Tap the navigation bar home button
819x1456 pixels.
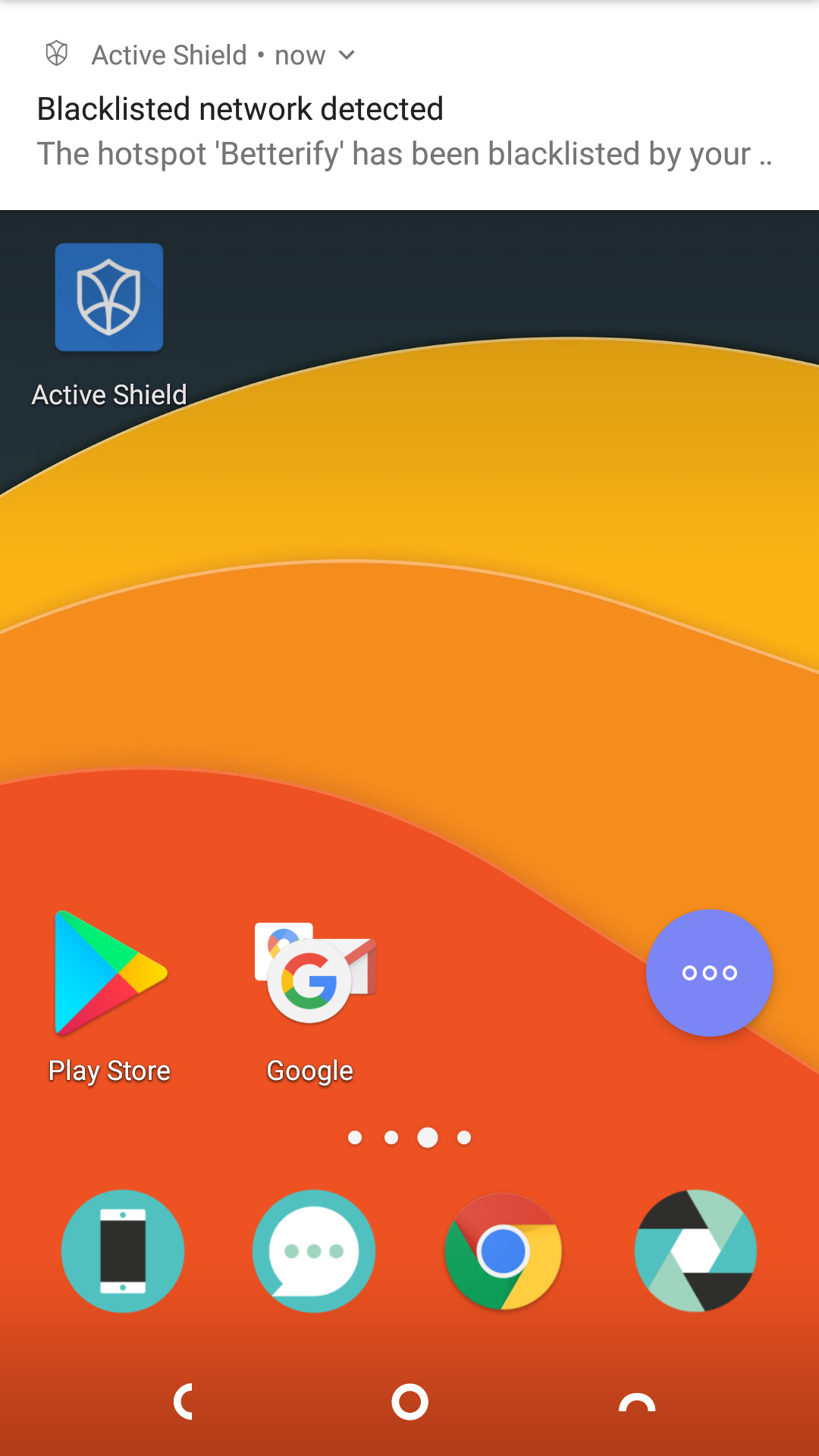pos(409,1402)
